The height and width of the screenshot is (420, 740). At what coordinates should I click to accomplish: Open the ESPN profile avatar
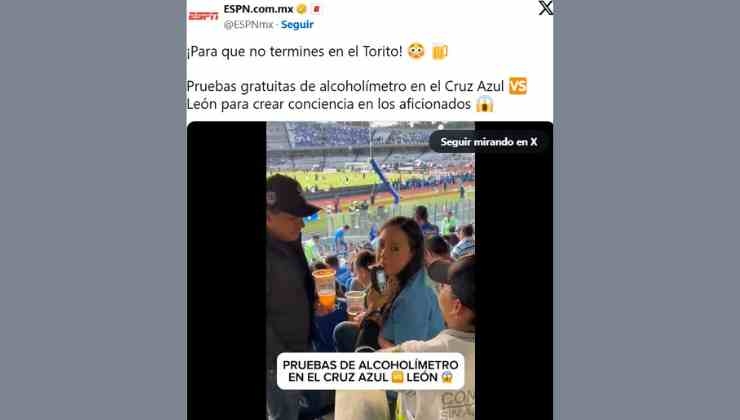[x=203, y=15]
